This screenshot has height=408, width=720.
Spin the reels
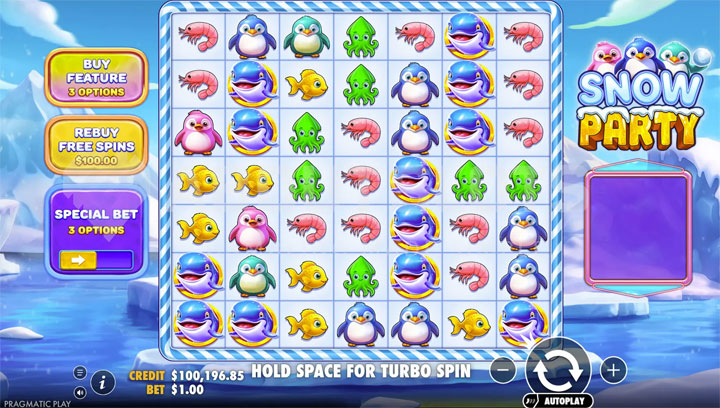tap(558, 368)
